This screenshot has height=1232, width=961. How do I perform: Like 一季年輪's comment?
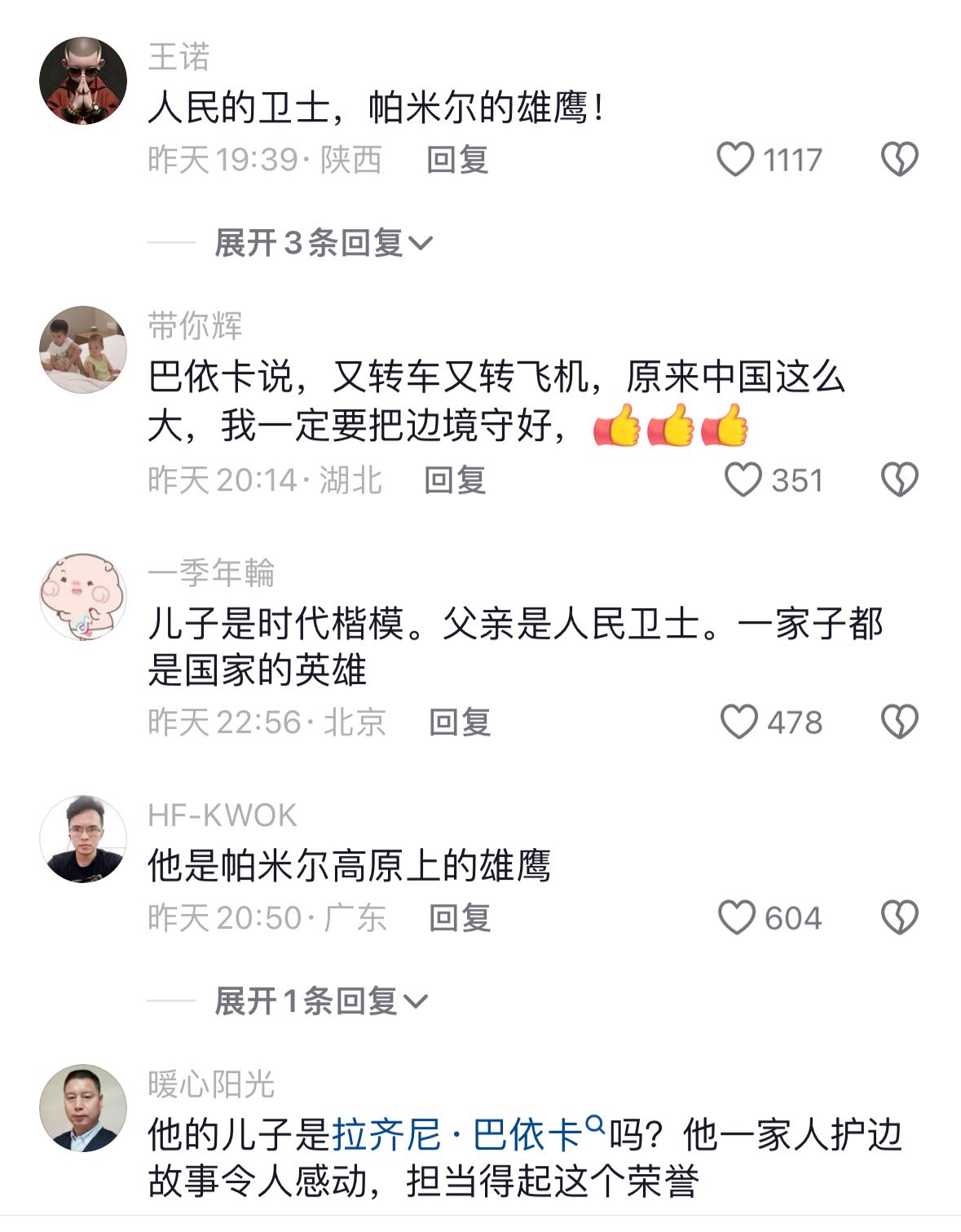pyautogui.click(x=738, y=722)
